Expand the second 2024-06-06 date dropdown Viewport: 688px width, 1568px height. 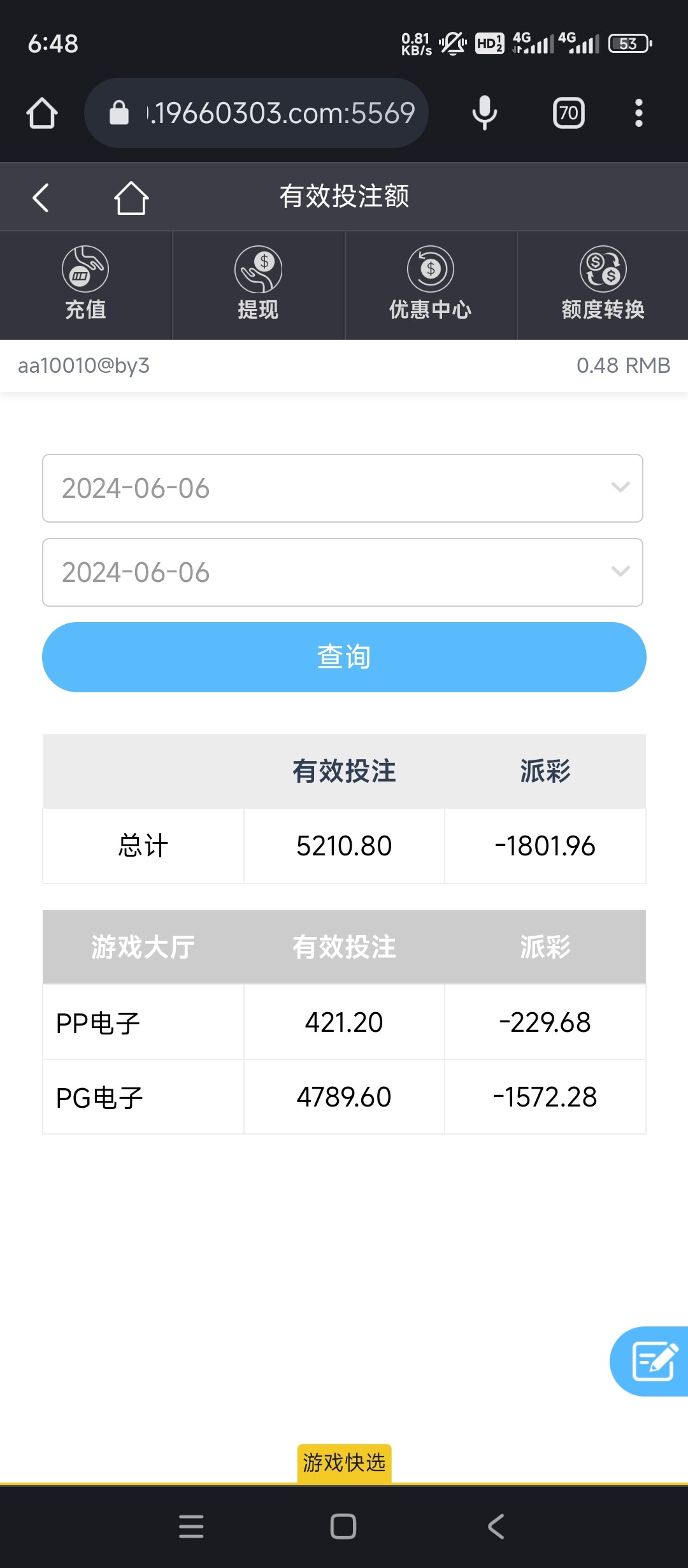[x=343, y=572]
